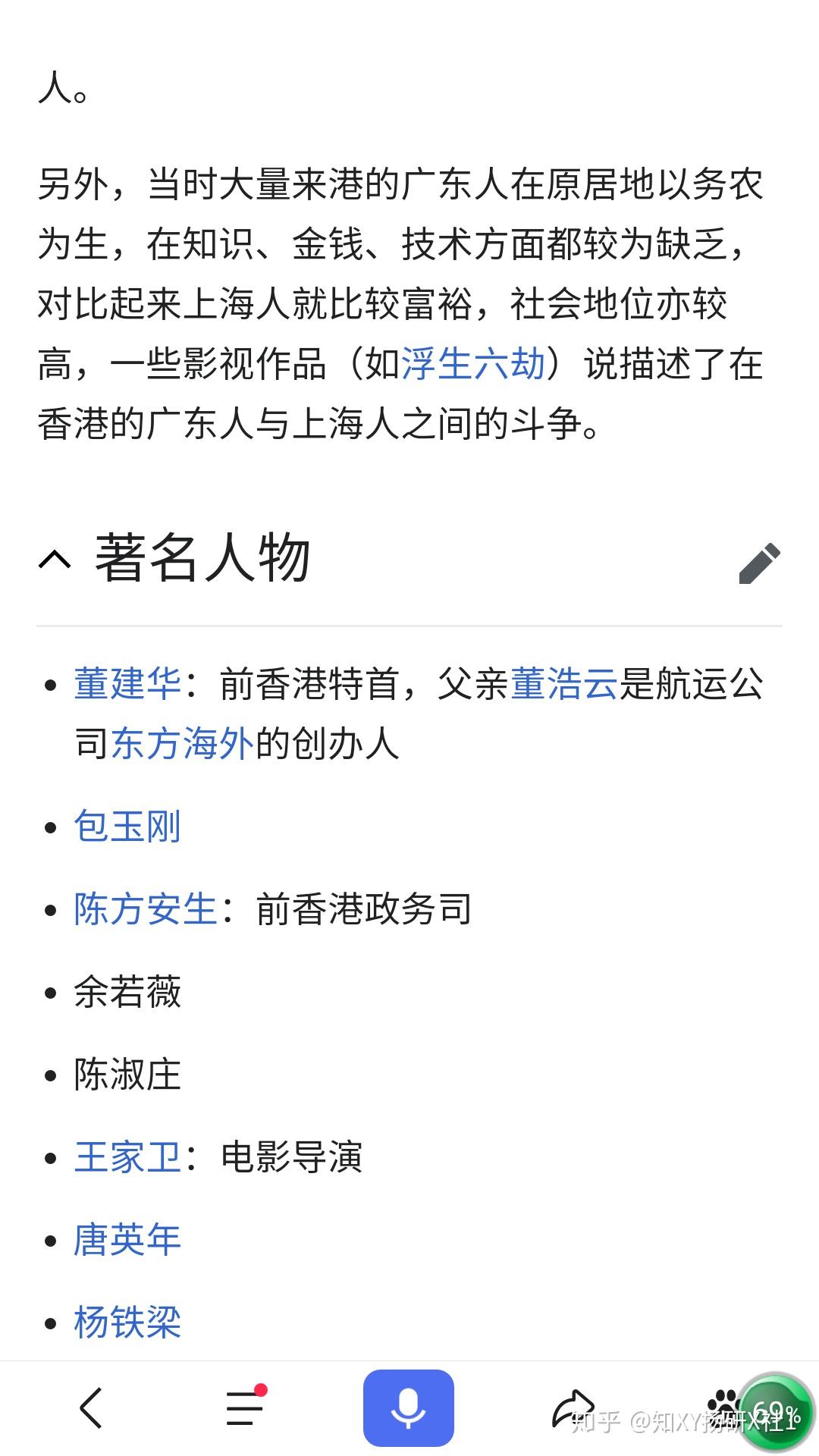Share this page with the share arrow
The height and width of the screenshot is (1456, 819).
[572, 1408]
